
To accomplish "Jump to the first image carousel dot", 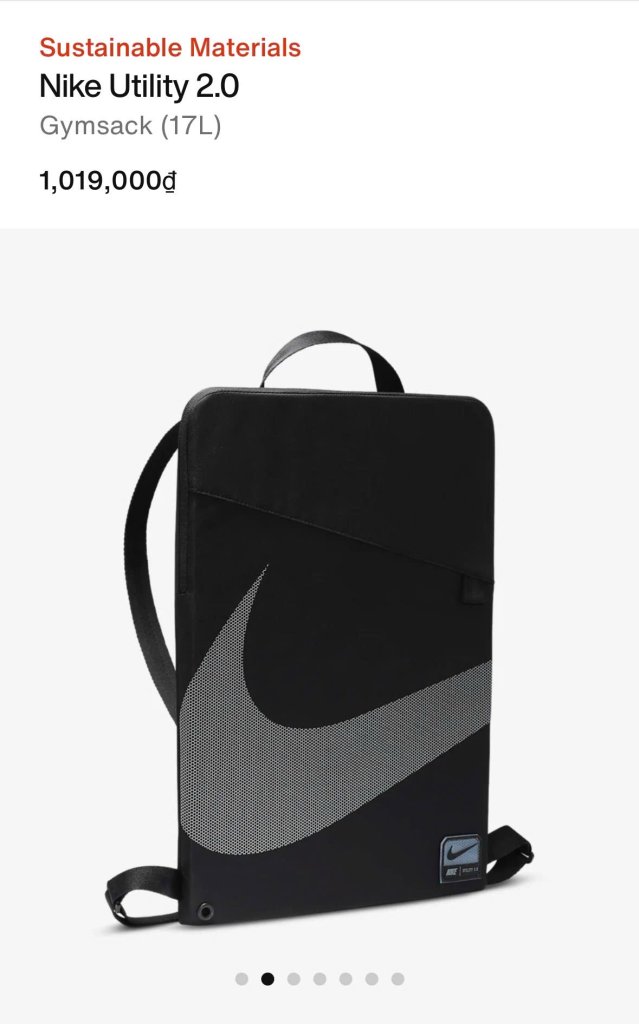I will 242,979.
